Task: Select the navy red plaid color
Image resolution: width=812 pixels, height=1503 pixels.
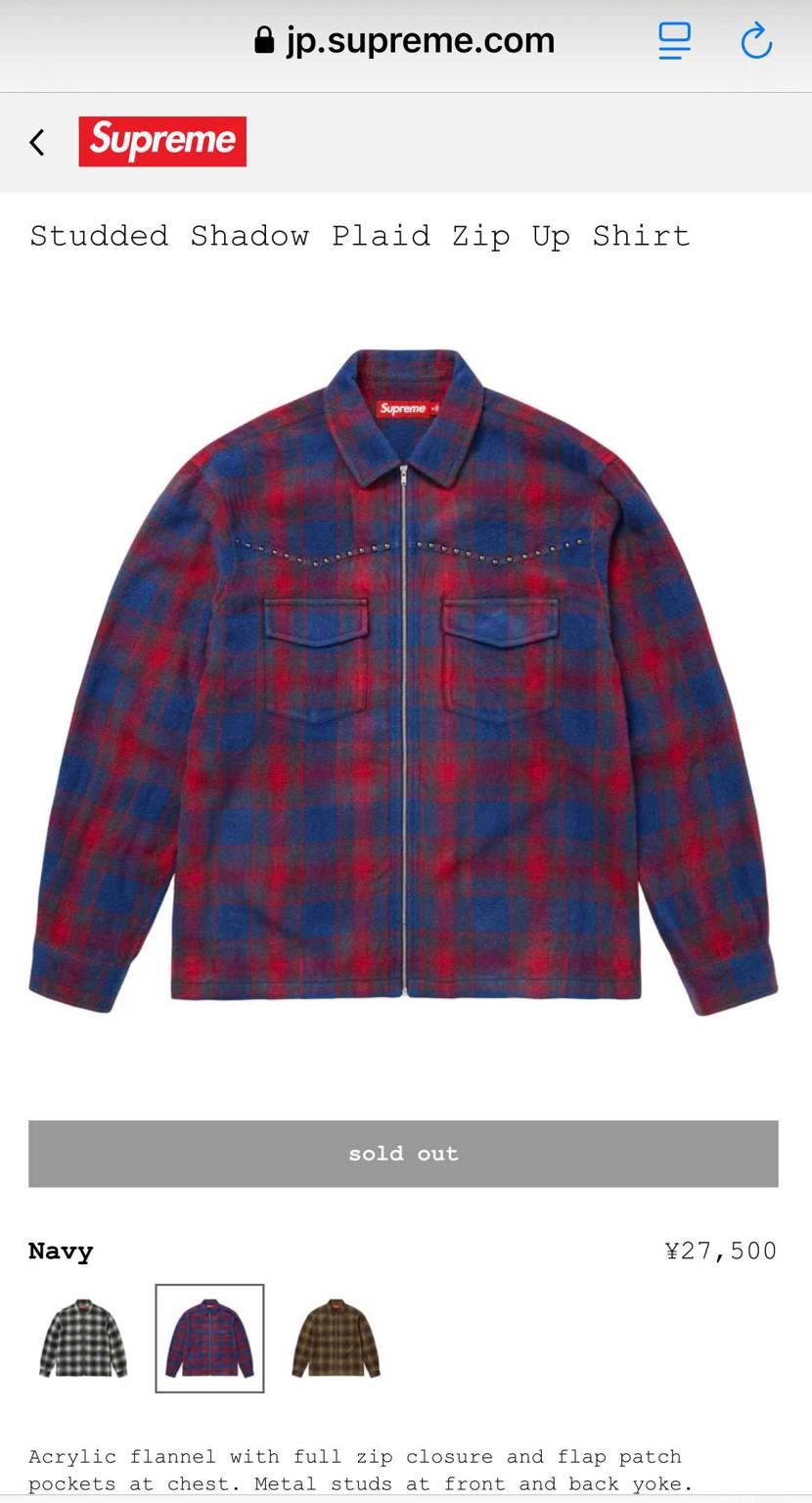Action: 209,1338
